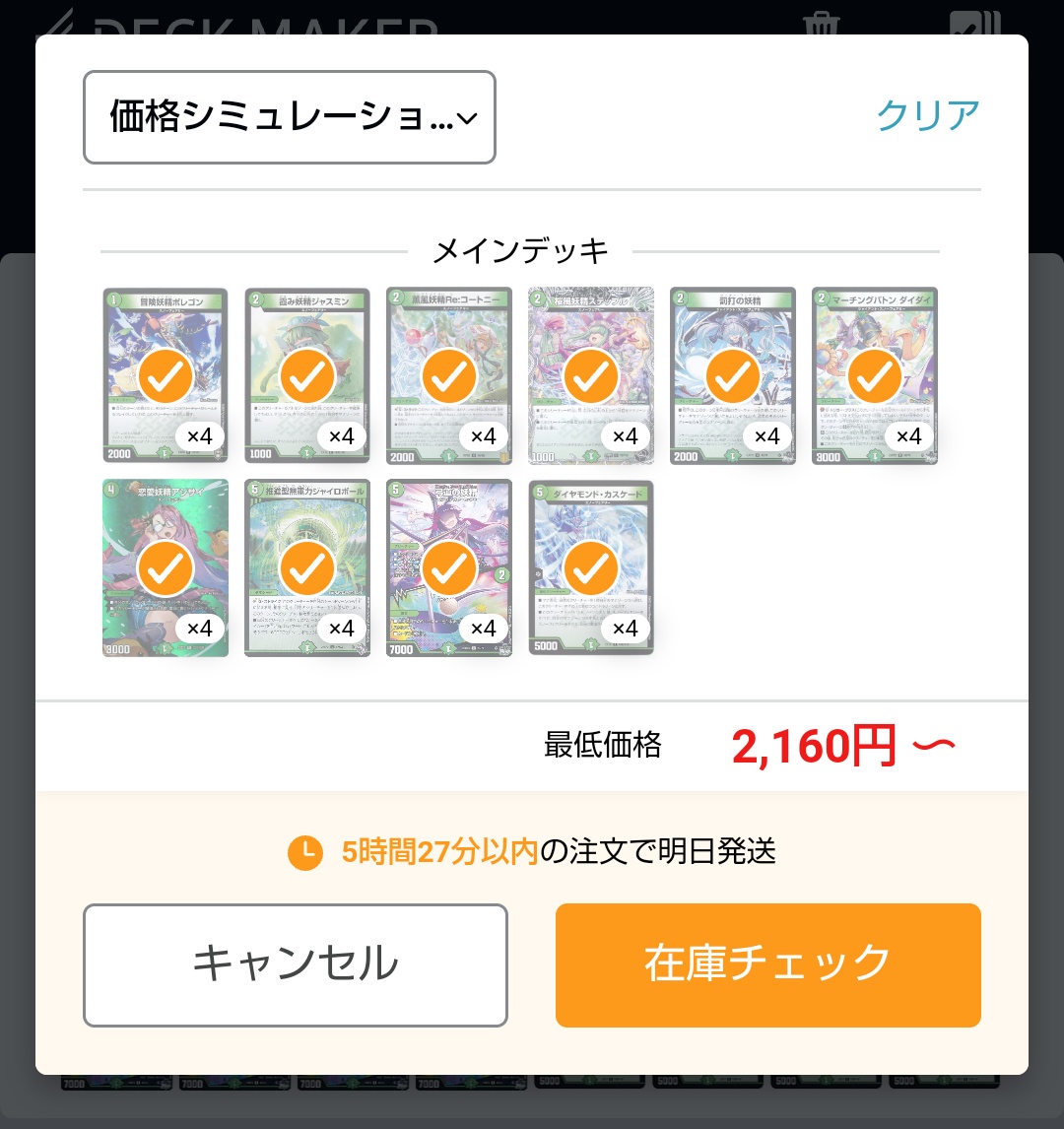Deselect the 桜風妖精ステップル card
This screenshot has width=1064, height=1129.
[x=591, y=375]
